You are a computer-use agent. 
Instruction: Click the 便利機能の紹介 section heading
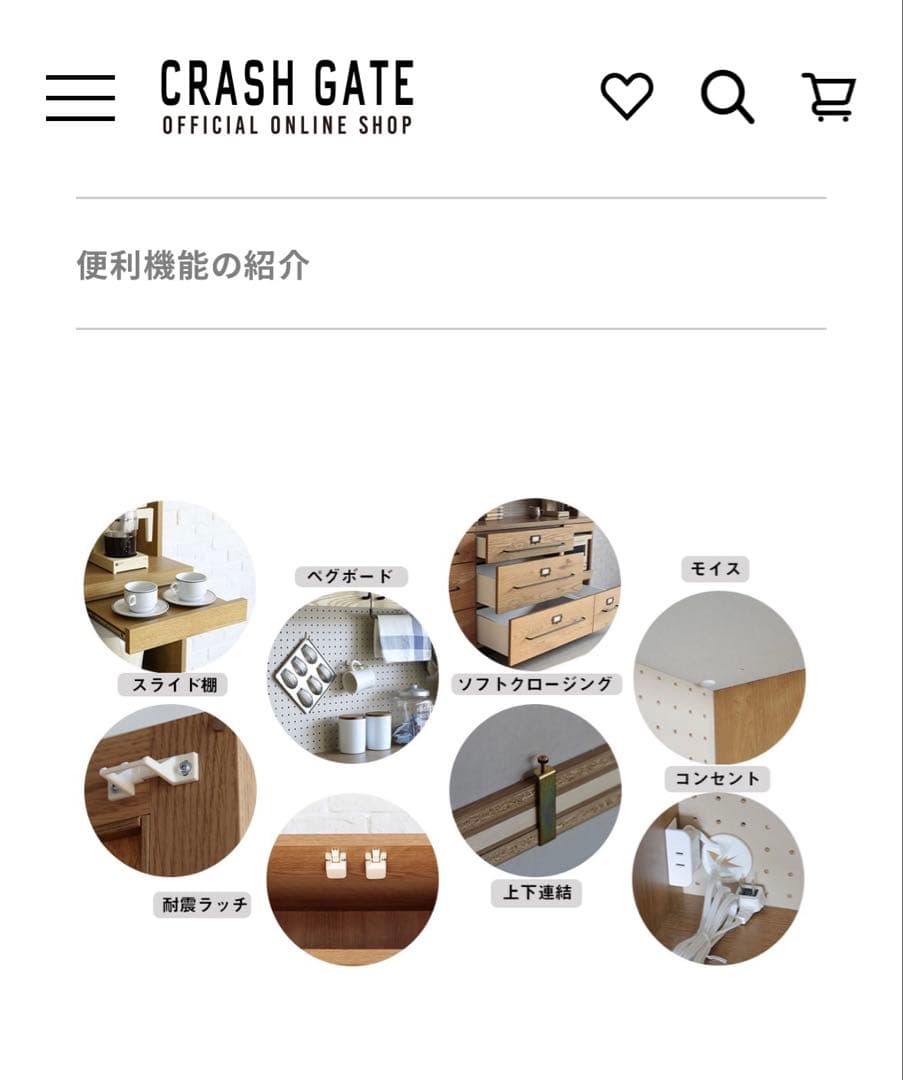(x=196, y=264)
